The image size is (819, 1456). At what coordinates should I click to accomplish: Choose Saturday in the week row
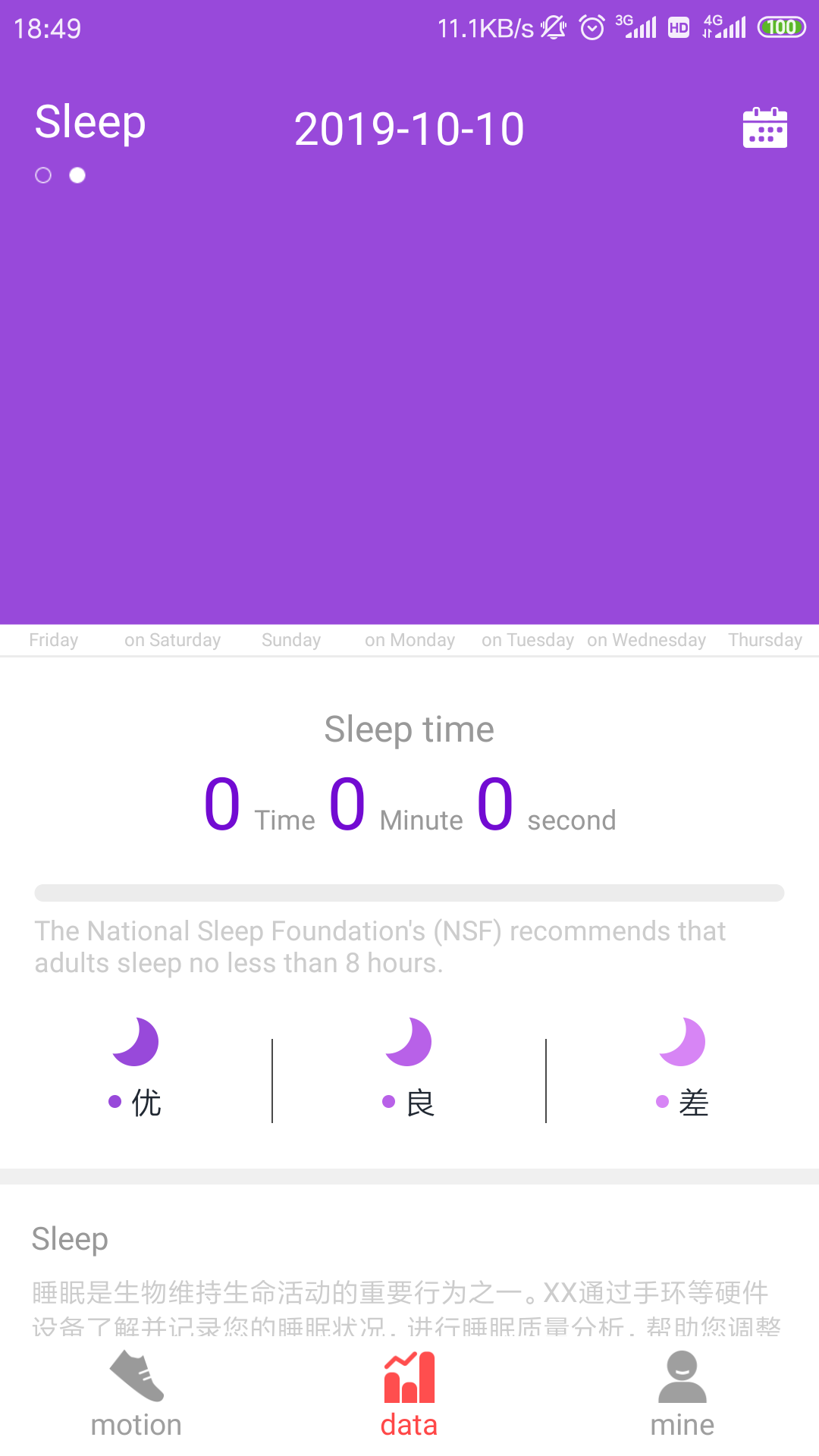coord(173,640)
